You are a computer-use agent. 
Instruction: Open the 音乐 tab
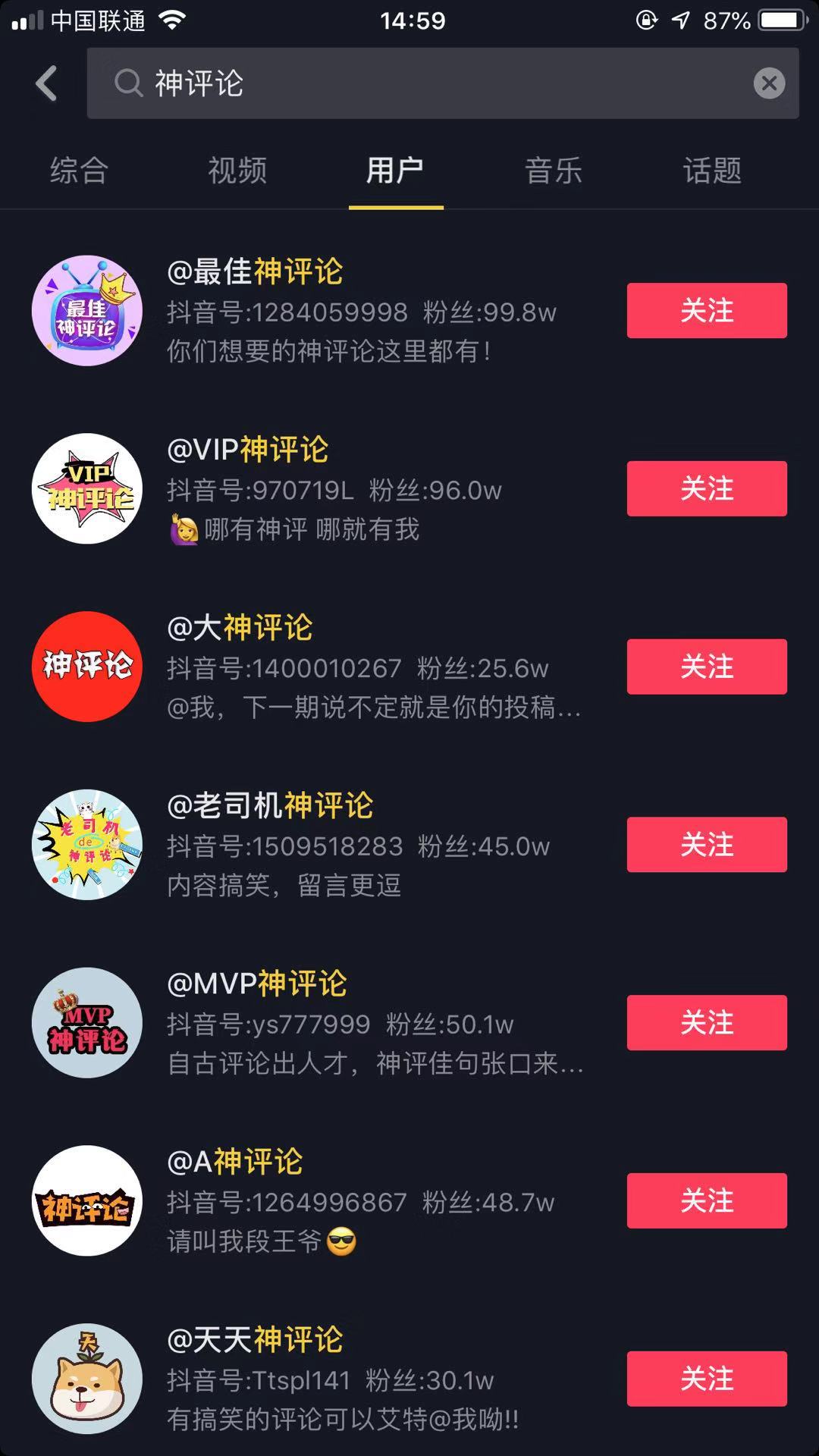[x=554, y=171]
